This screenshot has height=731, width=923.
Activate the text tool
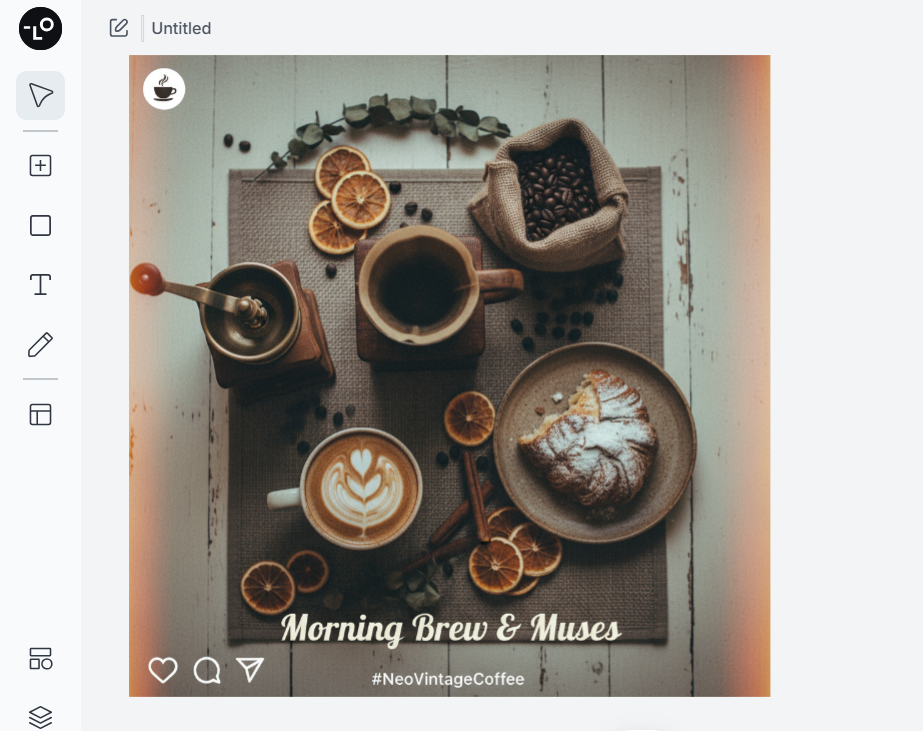coord(40,285)
